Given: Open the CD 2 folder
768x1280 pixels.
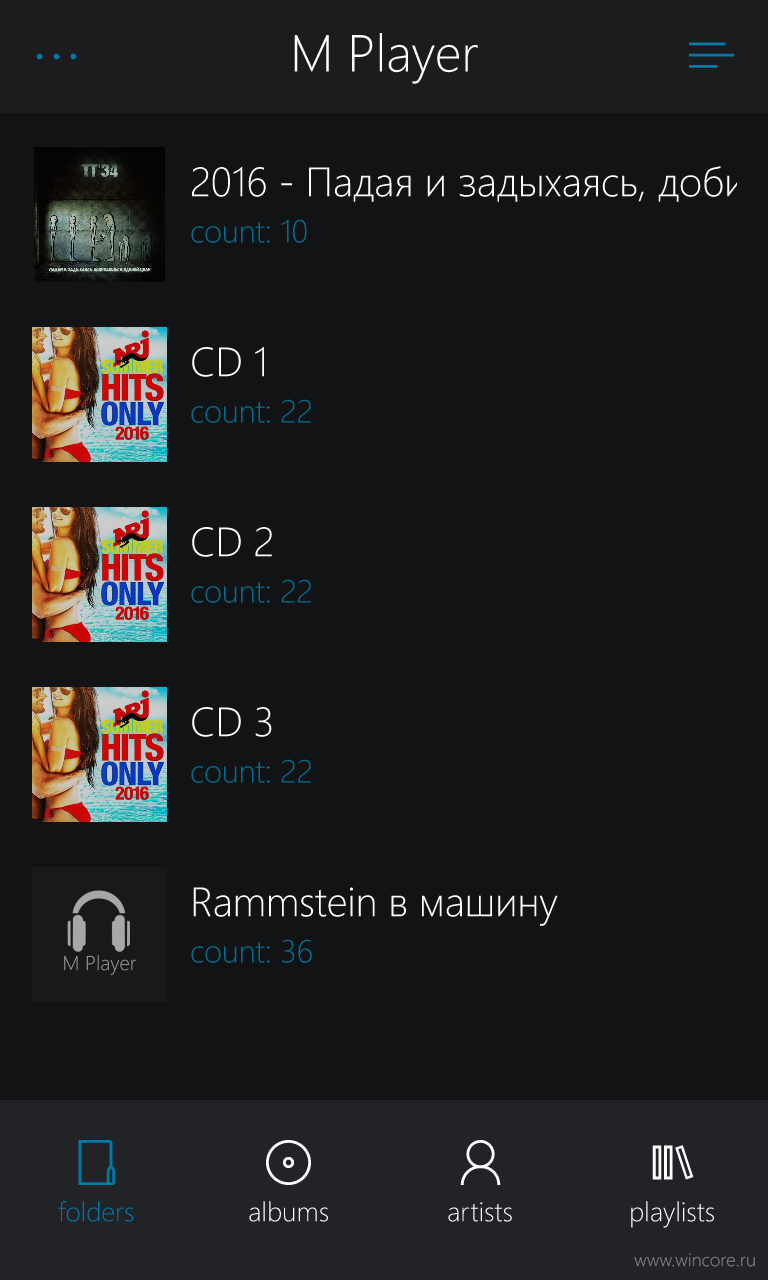Looking at the screenshot, I should (x=384, y=574).
